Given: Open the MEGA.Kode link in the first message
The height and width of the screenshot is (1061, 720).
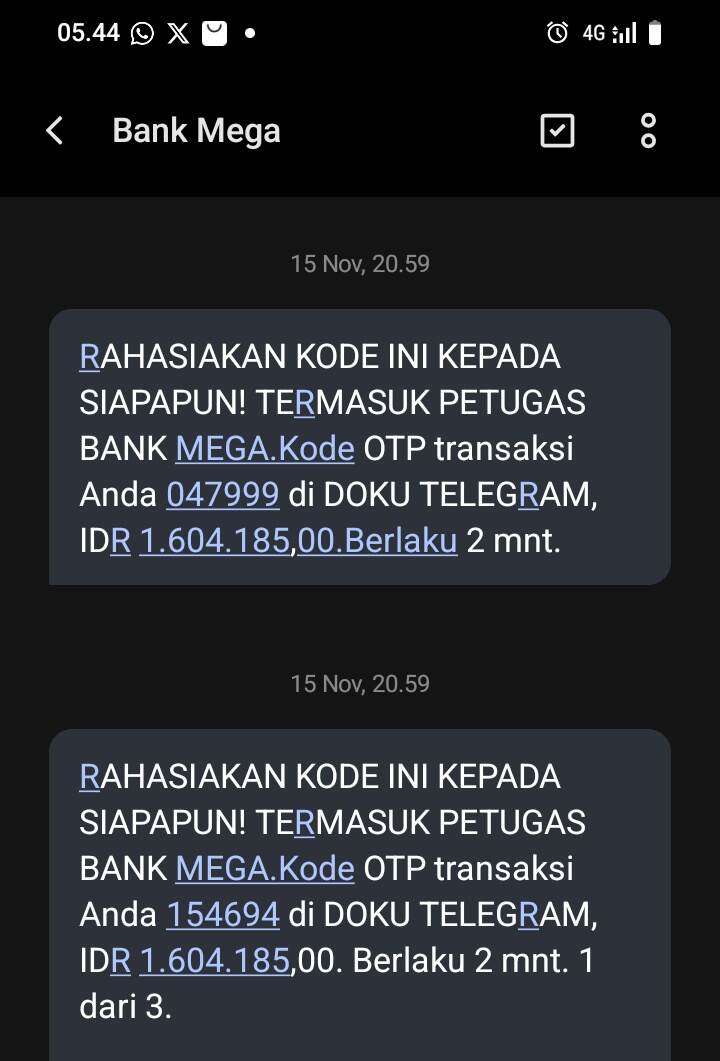Looking at the screenshot, I should point(265,449).
